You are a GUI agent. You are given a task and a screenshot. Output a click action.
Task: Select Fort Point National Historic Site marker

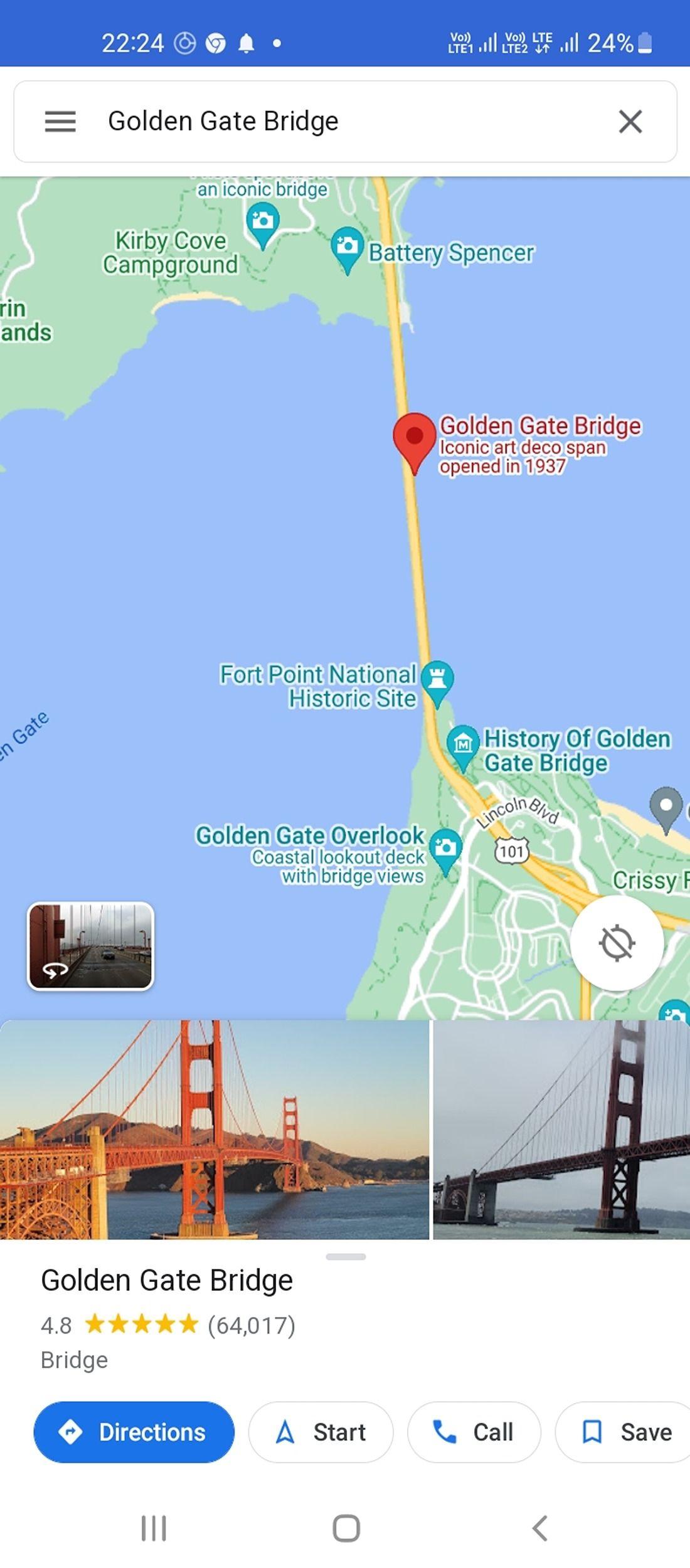437,680
